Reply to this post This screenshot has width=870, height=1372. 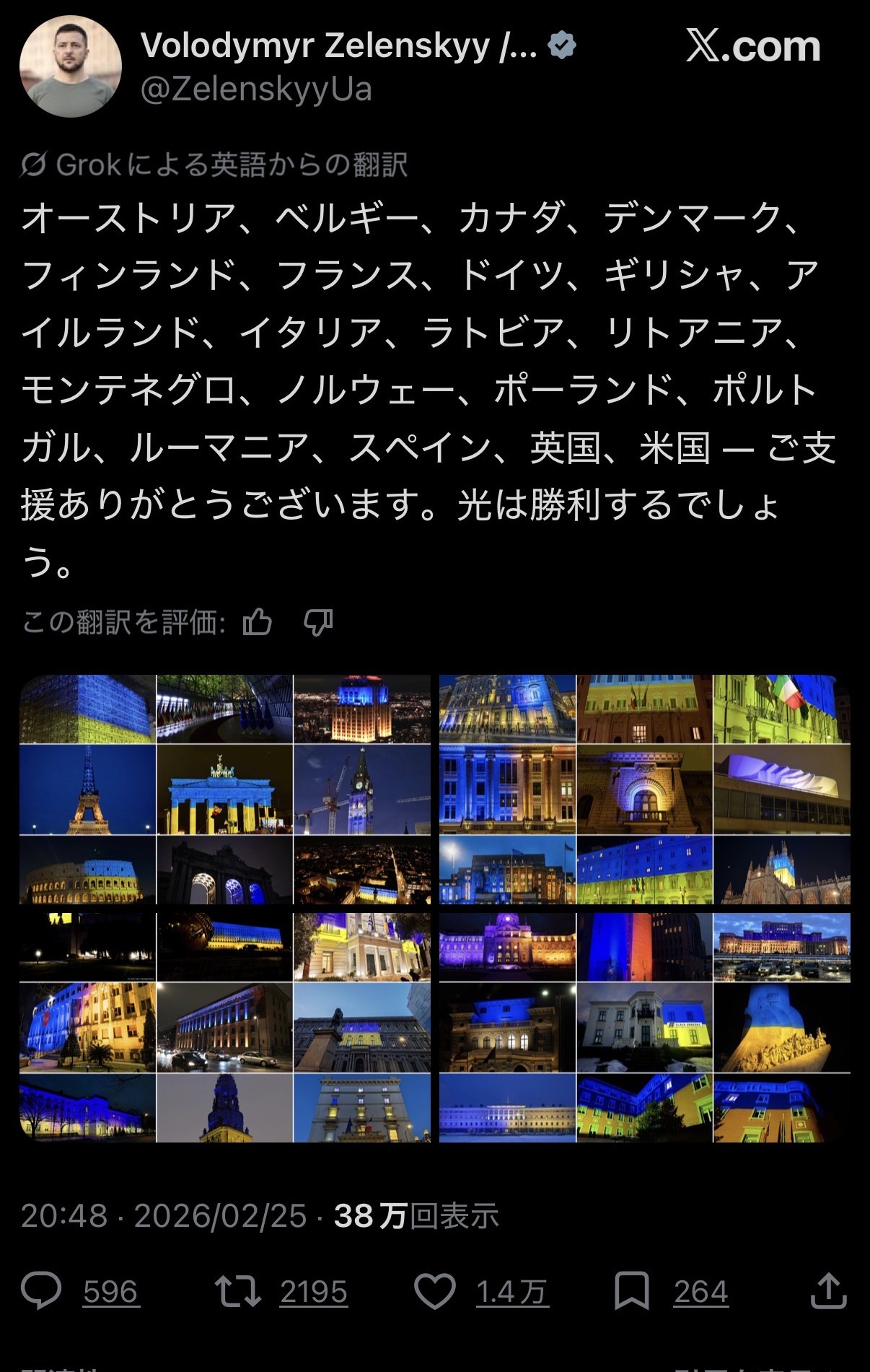(x=41, y=1291)
